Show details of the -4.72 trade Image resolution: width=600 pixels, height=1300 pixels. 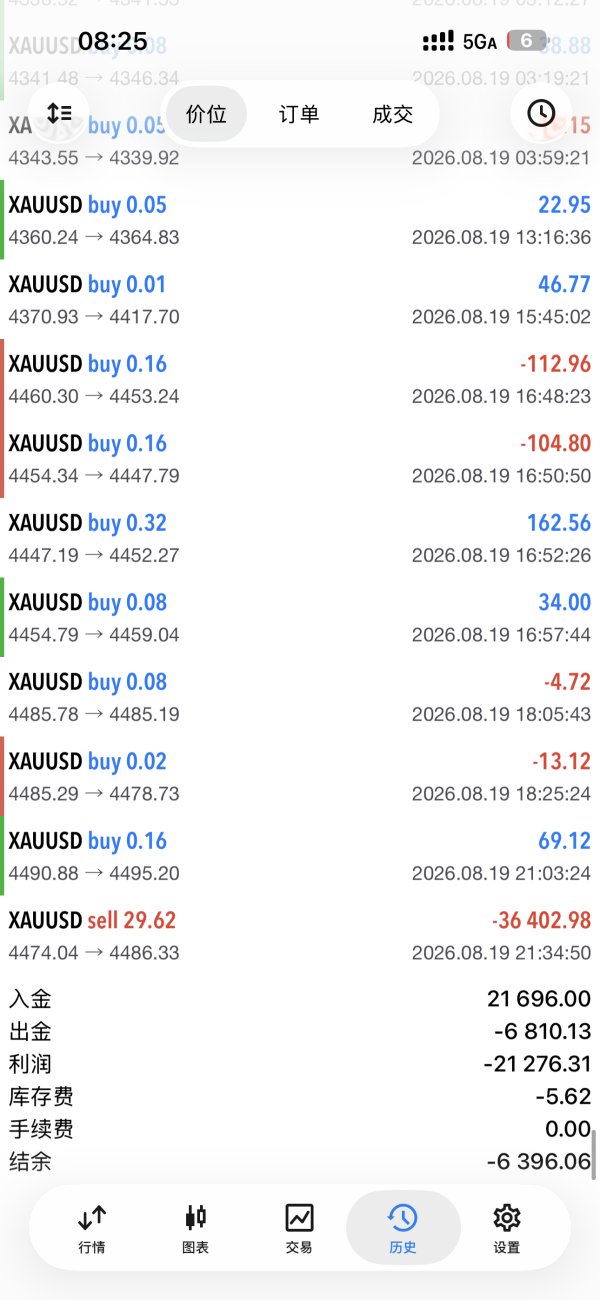(x=300, y=698)
